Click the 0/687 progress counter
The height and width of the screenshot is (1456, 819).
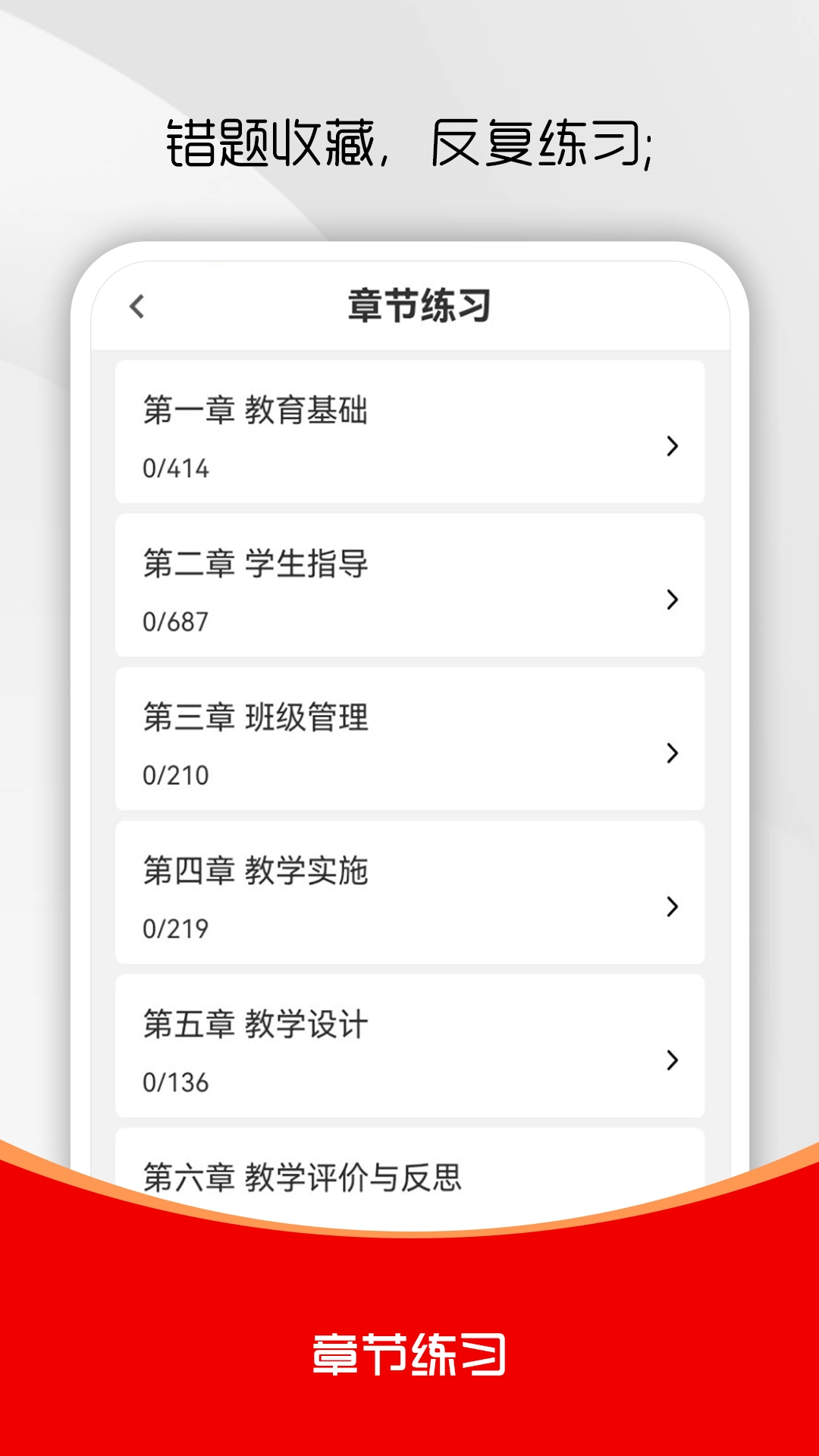(174, 620)
